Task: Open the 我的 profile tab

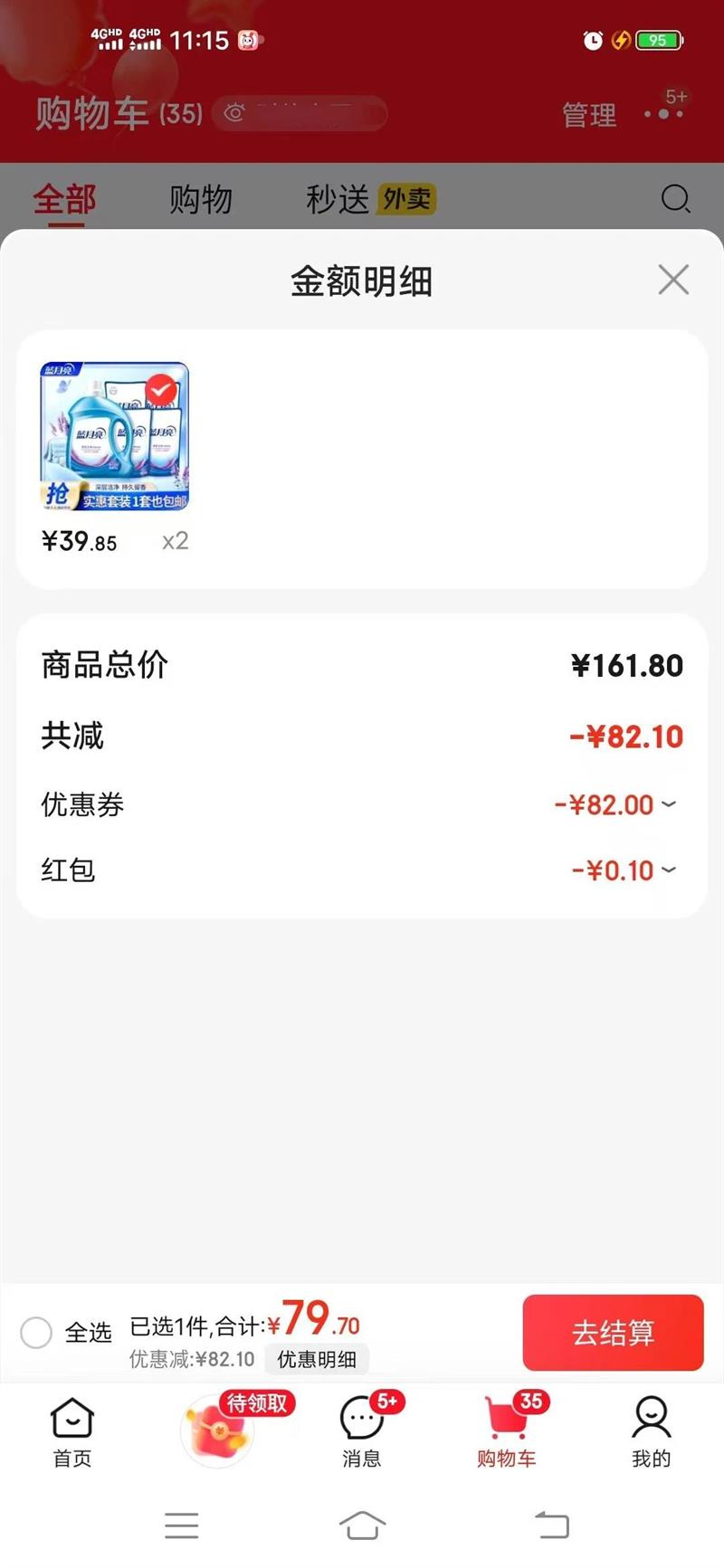Action: (651, 1430)
